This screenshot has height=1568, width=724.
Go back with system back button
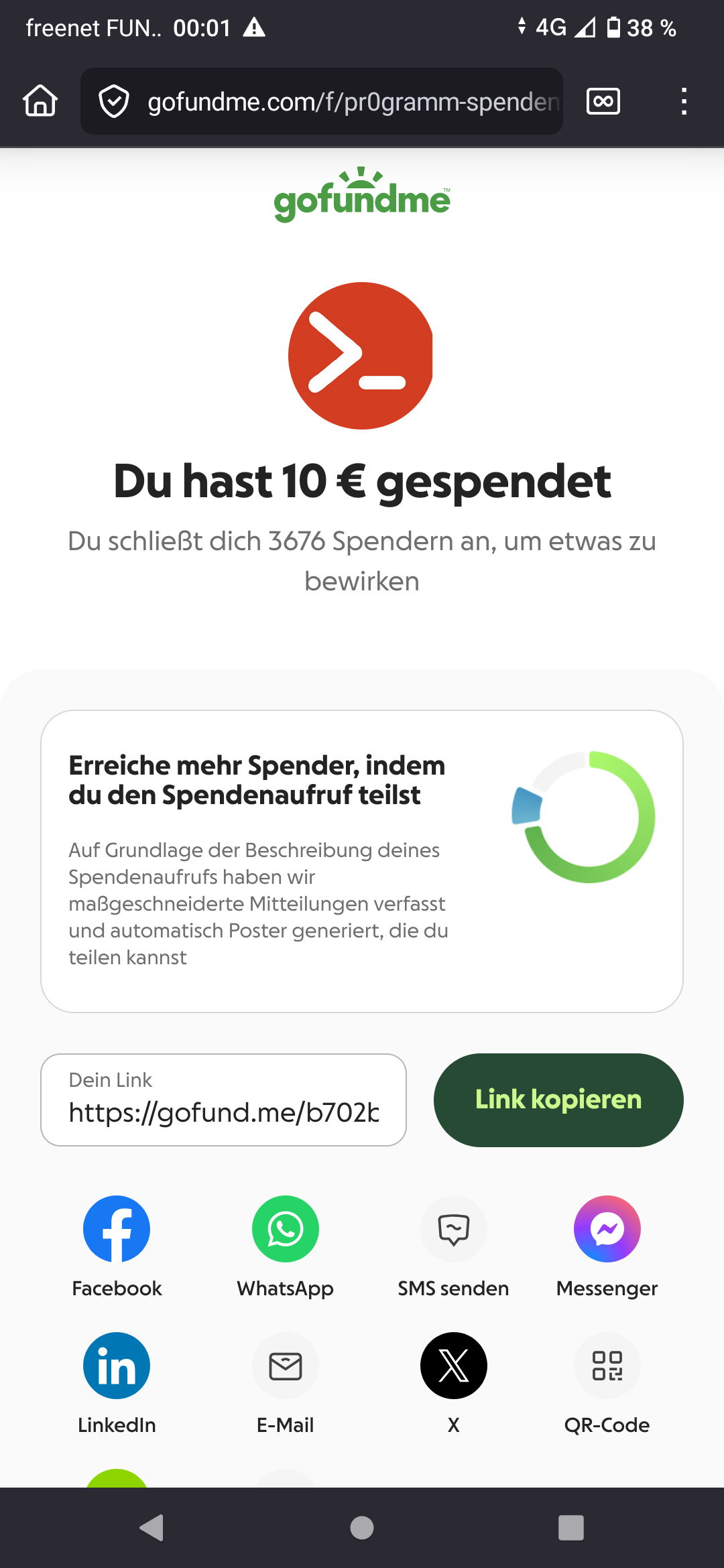click(x=152, y=1528)
